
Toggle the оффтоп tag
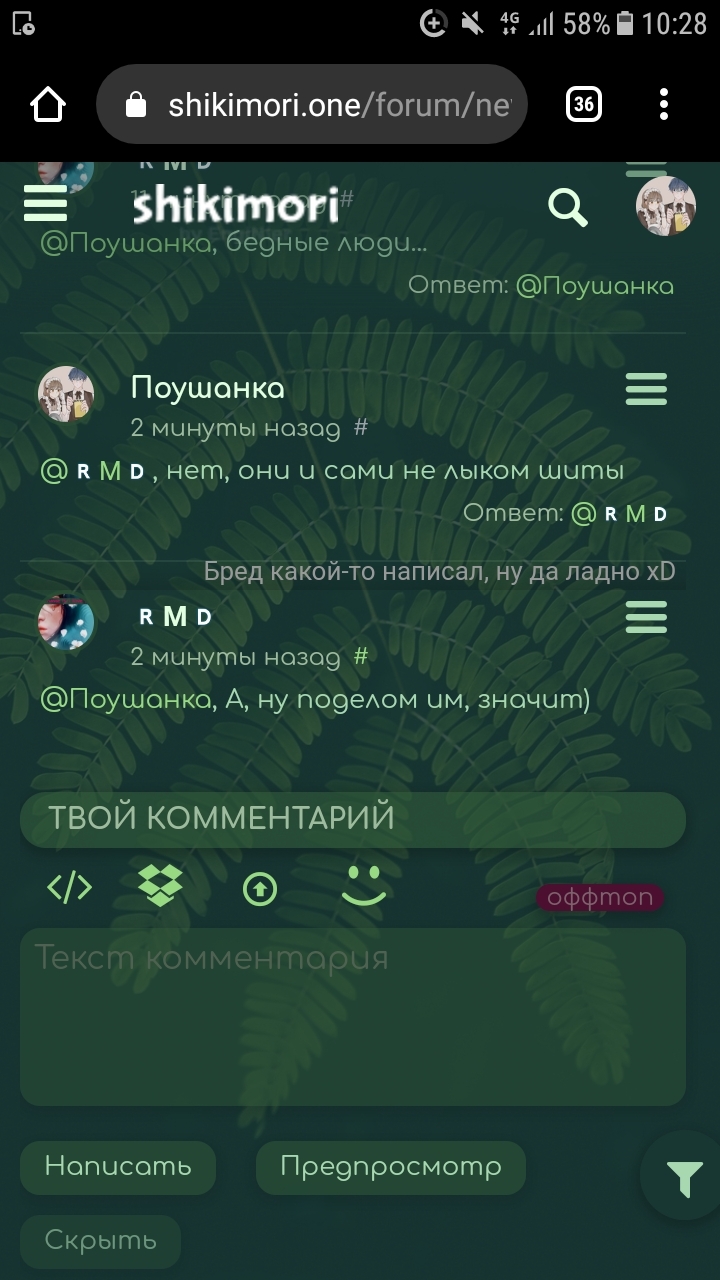pos(600,897)
